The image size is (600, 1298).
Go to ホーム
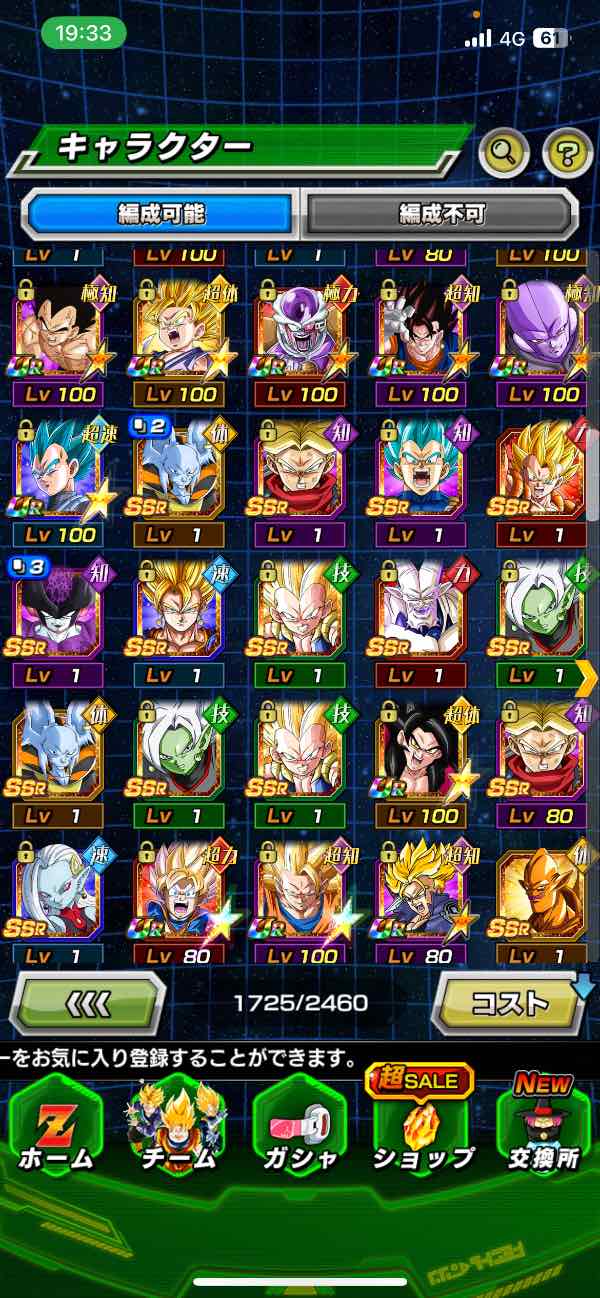point(56,1130)
